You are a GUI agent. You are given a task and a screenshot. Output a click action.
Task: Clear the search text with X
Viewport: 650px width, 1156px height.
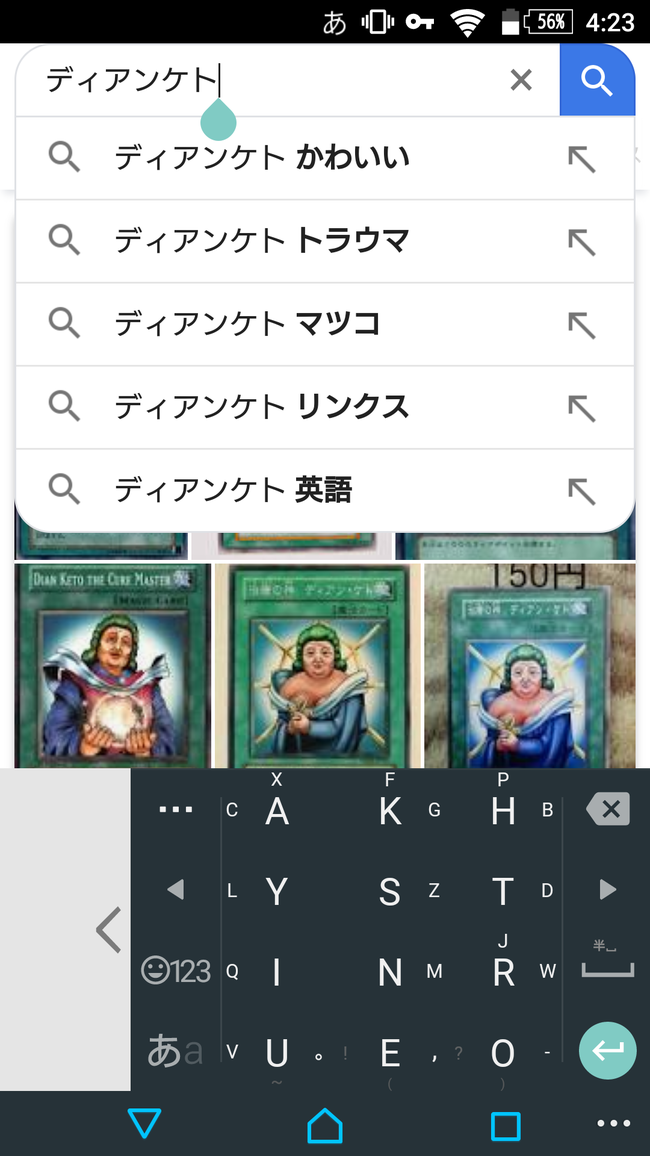coord(521,81)
